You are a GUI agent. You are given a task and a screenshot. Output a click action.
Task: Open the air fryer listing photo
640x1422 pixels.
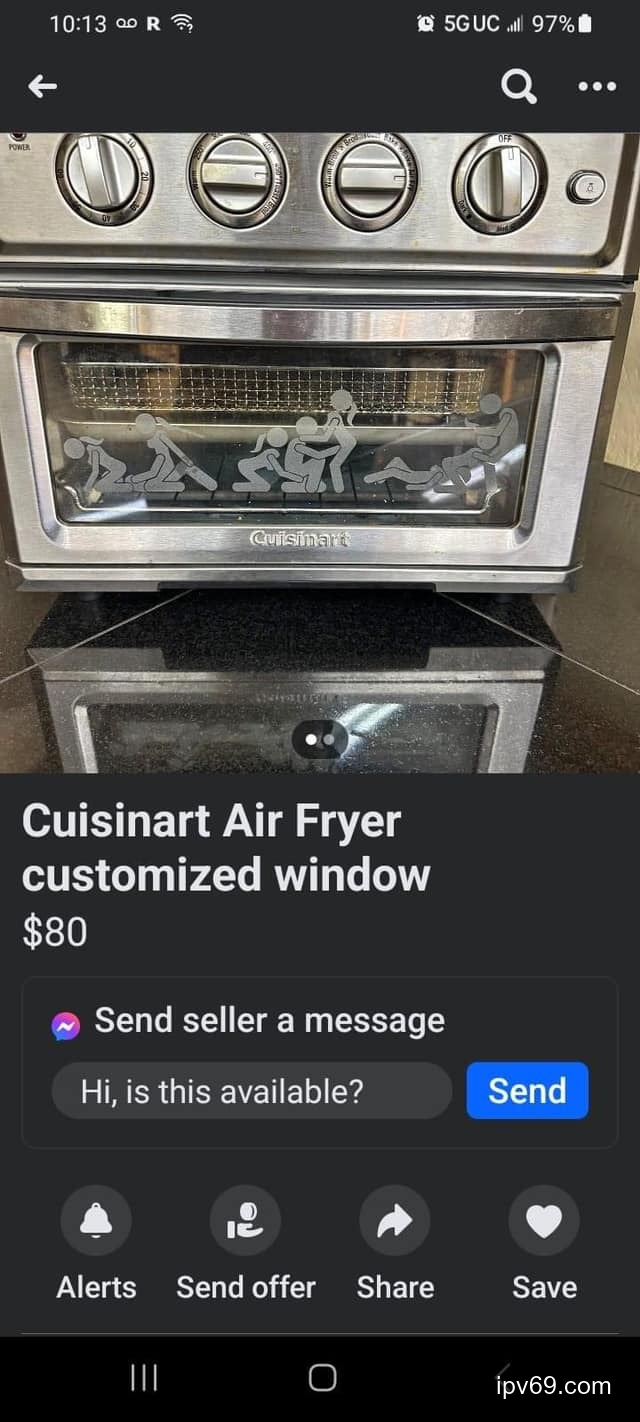tap(320, 450)
